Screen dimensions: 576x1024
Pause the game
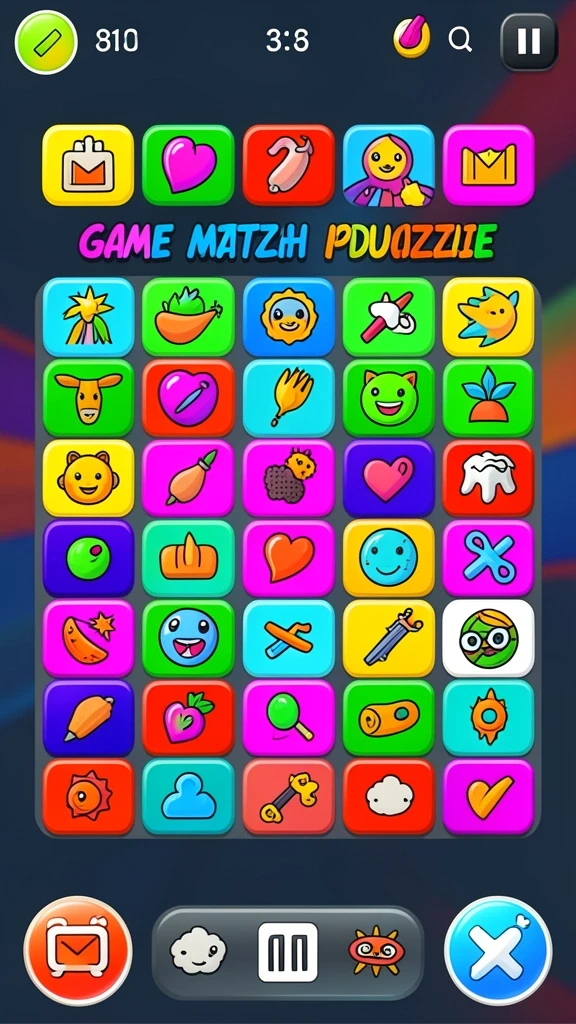pyautogui.click(x=528, y=42)
